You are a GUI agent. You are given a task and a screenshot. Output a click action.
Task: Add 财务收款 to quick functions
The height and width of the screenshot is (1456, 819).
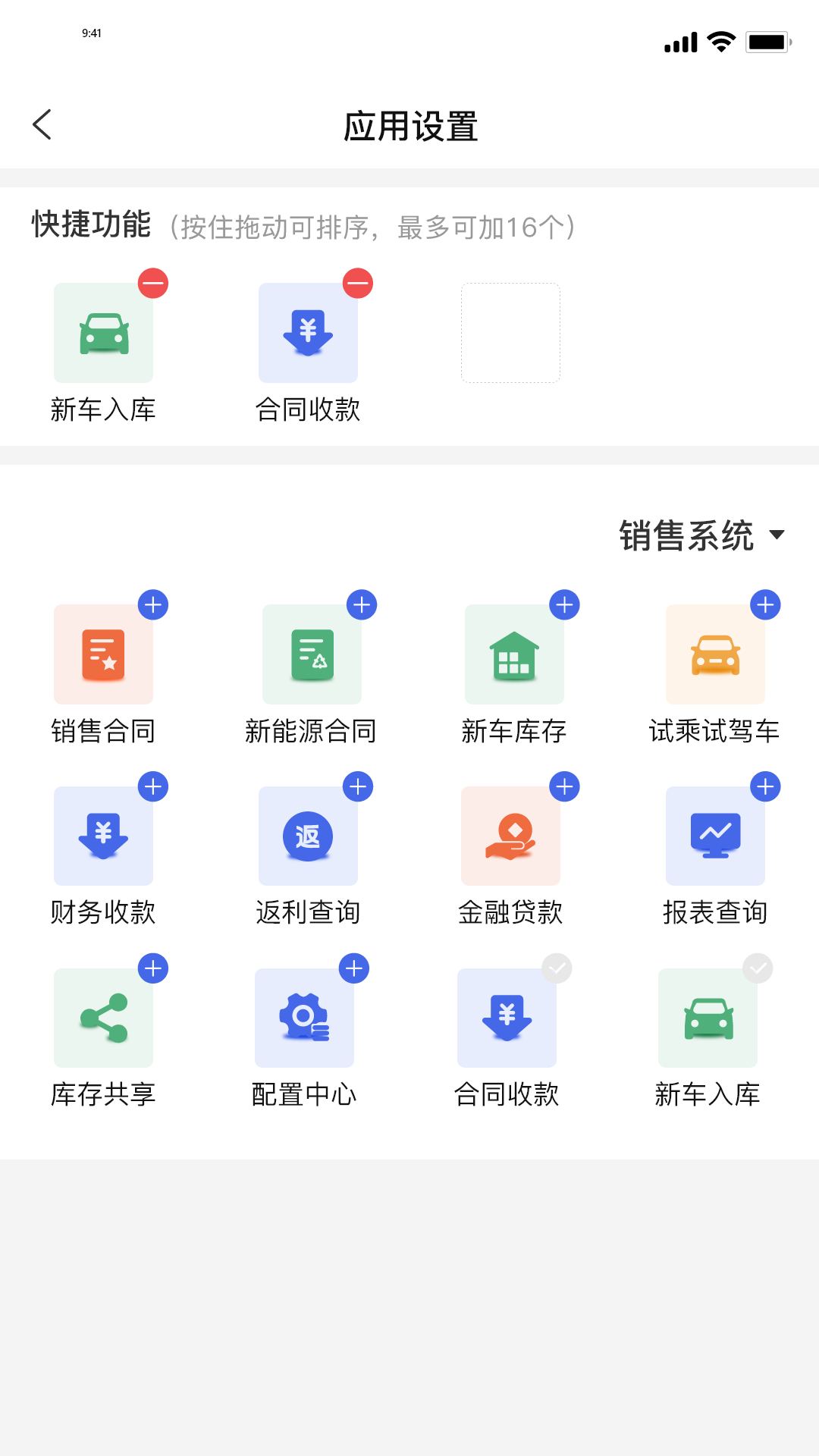click(x=153, y=787)
